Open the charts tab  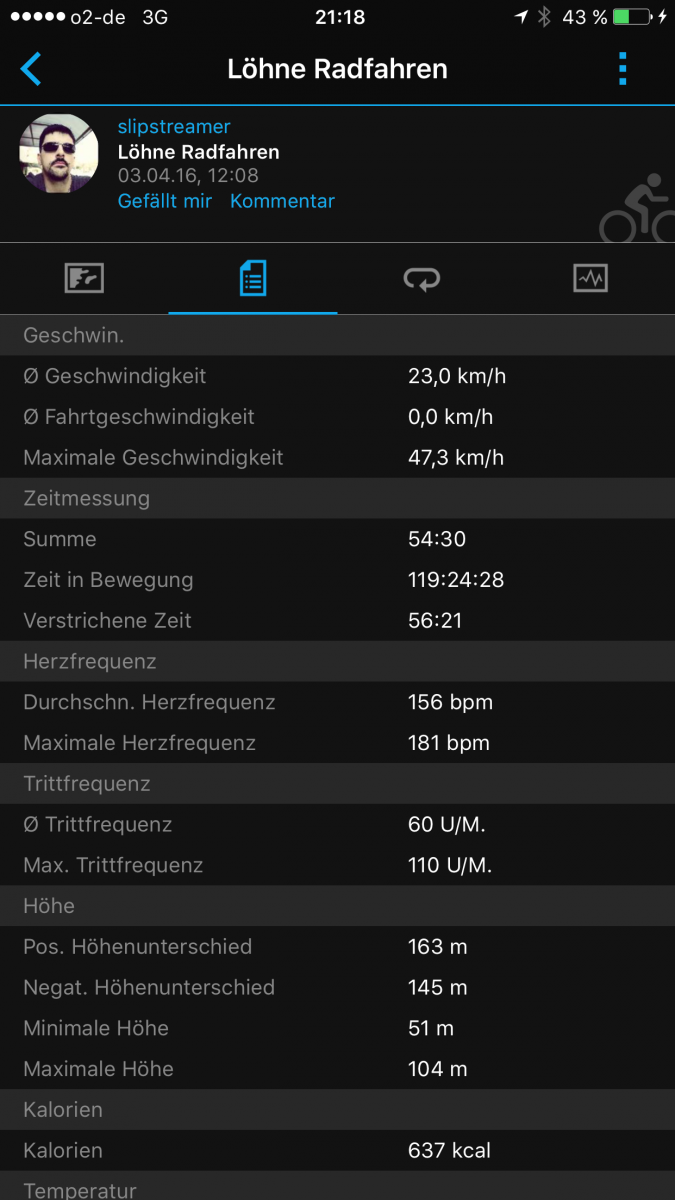pyautogui.click(x=590, y=278)
